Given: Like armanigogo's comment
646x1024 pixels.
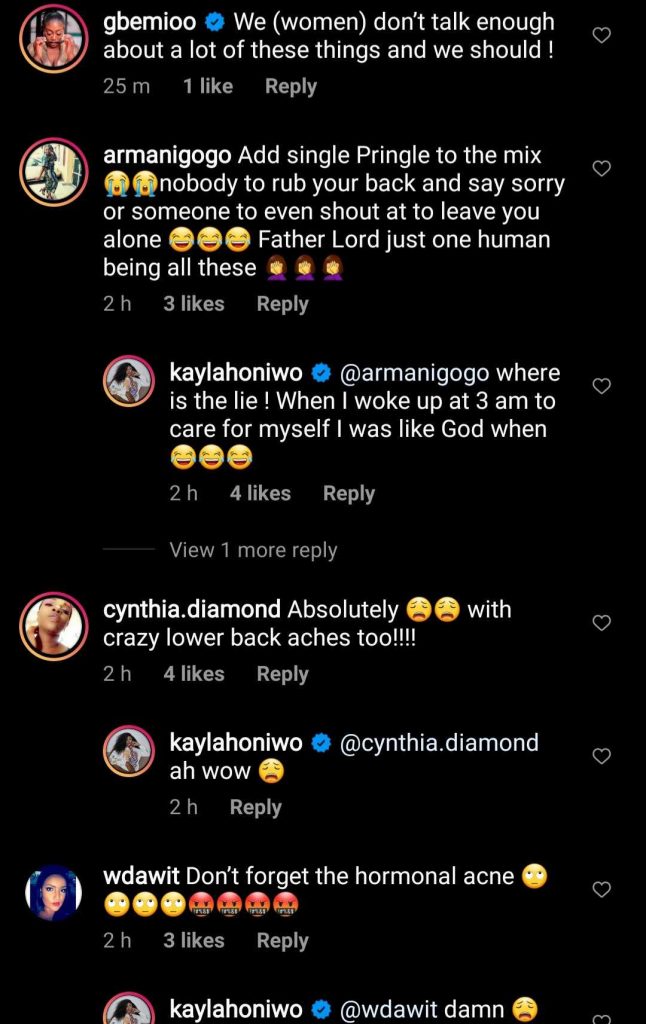Looking at the screenshot, I should [x=601, y=169].
